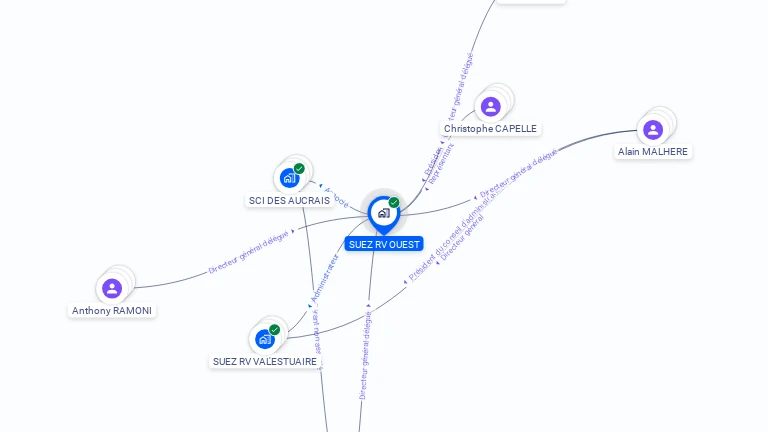Select the SUEZ RV OUEST company node
The width and height of the screenshot is (768, 432).
point(383,213)
